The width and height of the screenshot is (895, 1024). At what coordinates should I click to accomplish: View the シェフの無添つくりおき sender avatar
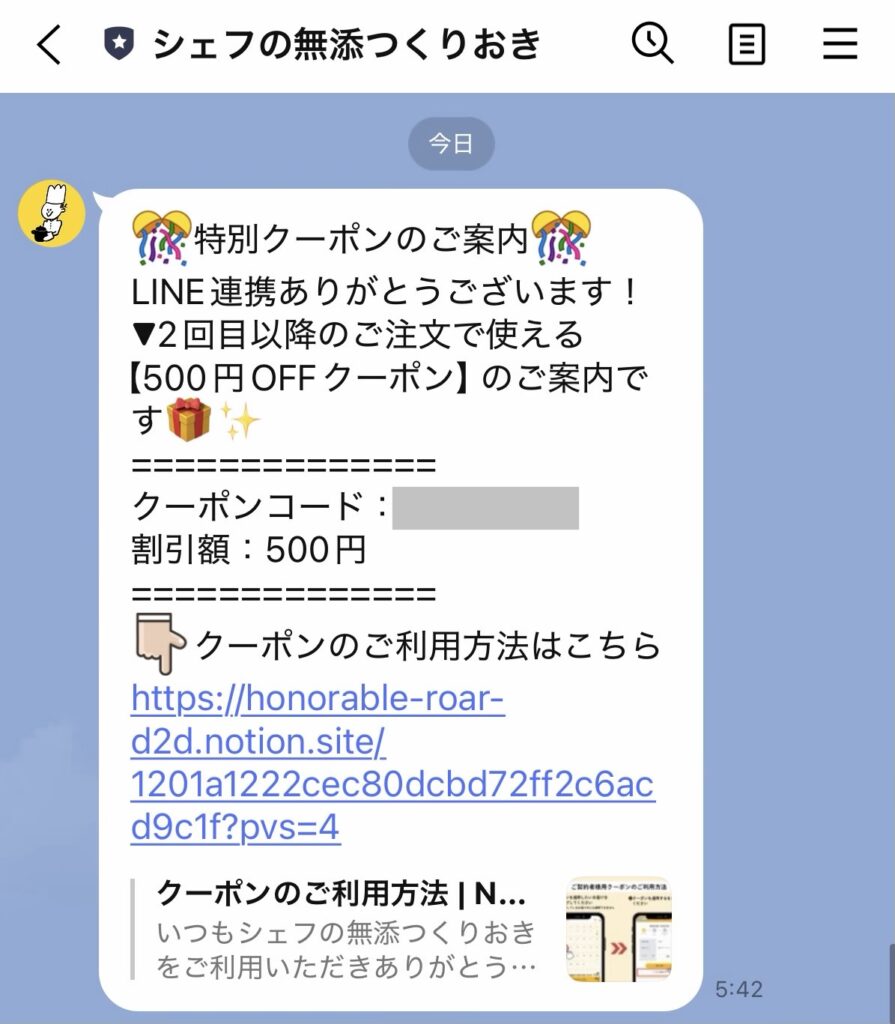[x=51, y=214]
